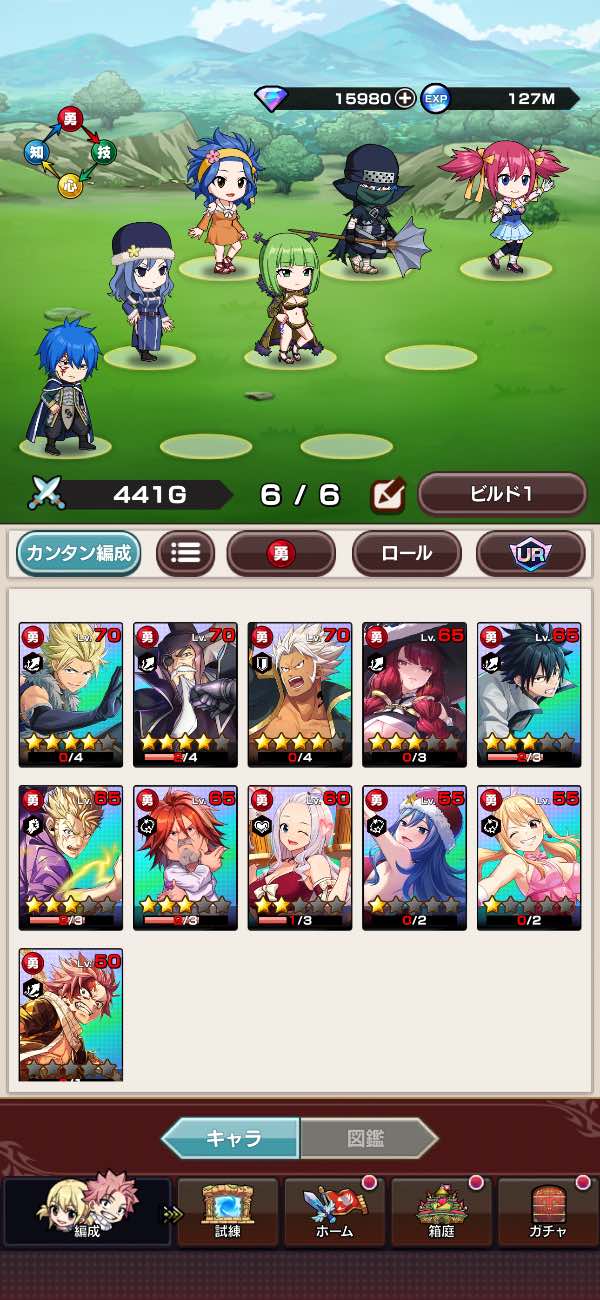Select the Lv.60 white-haired girl card
The image size is (600, 1300).
tap(300, 858)
